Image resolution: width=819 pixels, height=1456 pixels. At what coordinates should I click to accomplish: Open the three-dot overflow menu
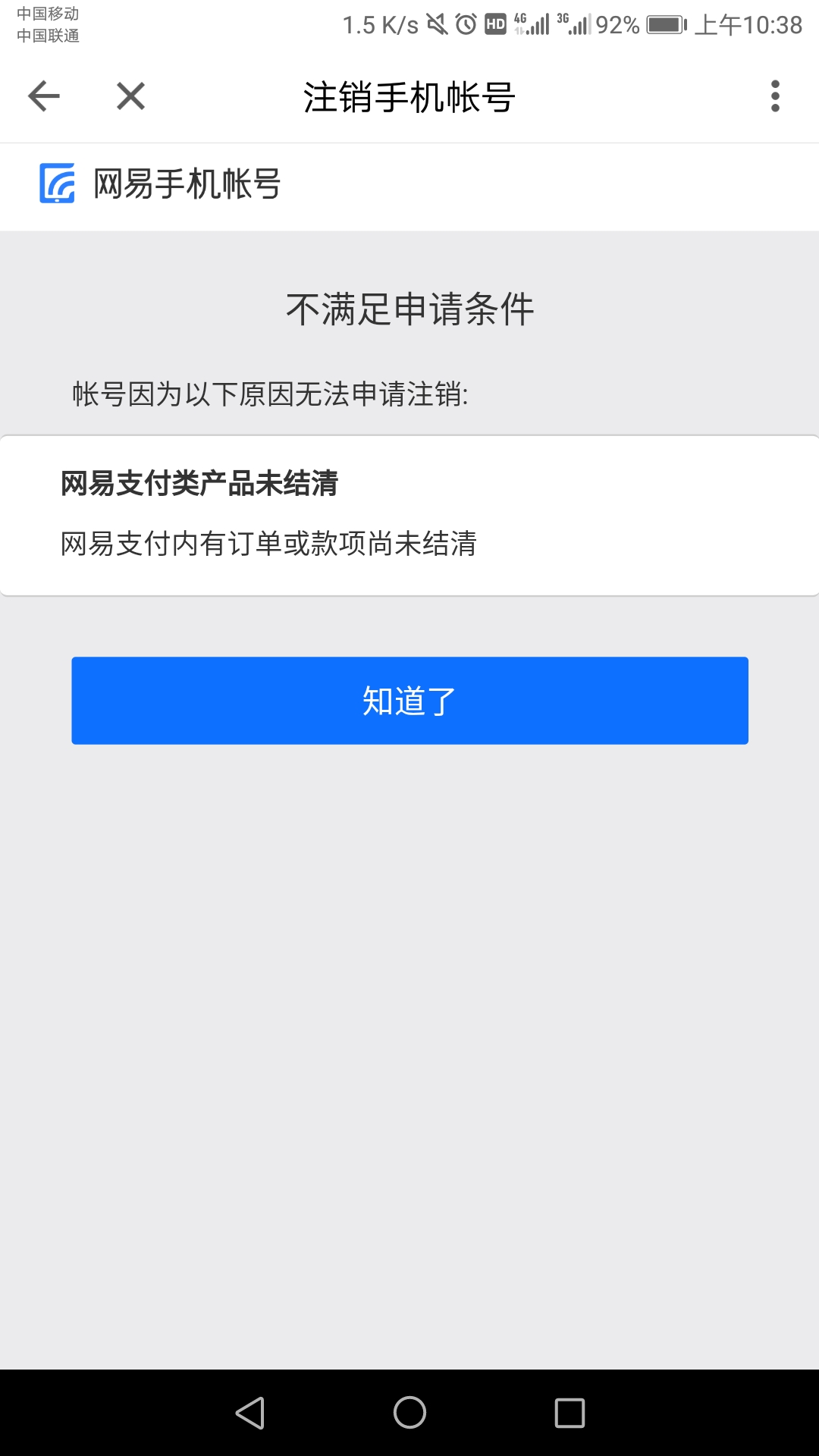(774, 96)
